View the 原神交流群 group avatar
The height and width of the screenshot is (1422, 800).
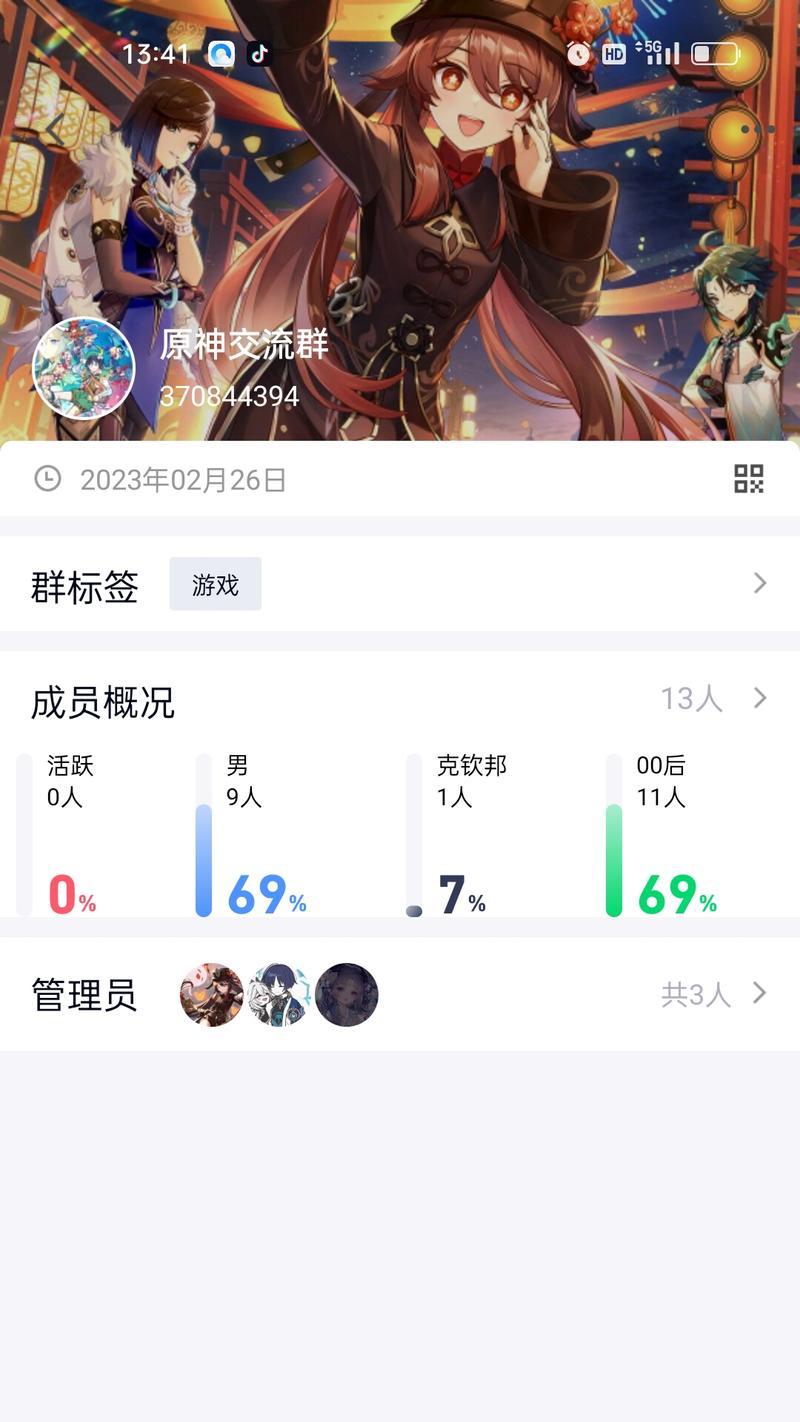click(x=84, y=368)
